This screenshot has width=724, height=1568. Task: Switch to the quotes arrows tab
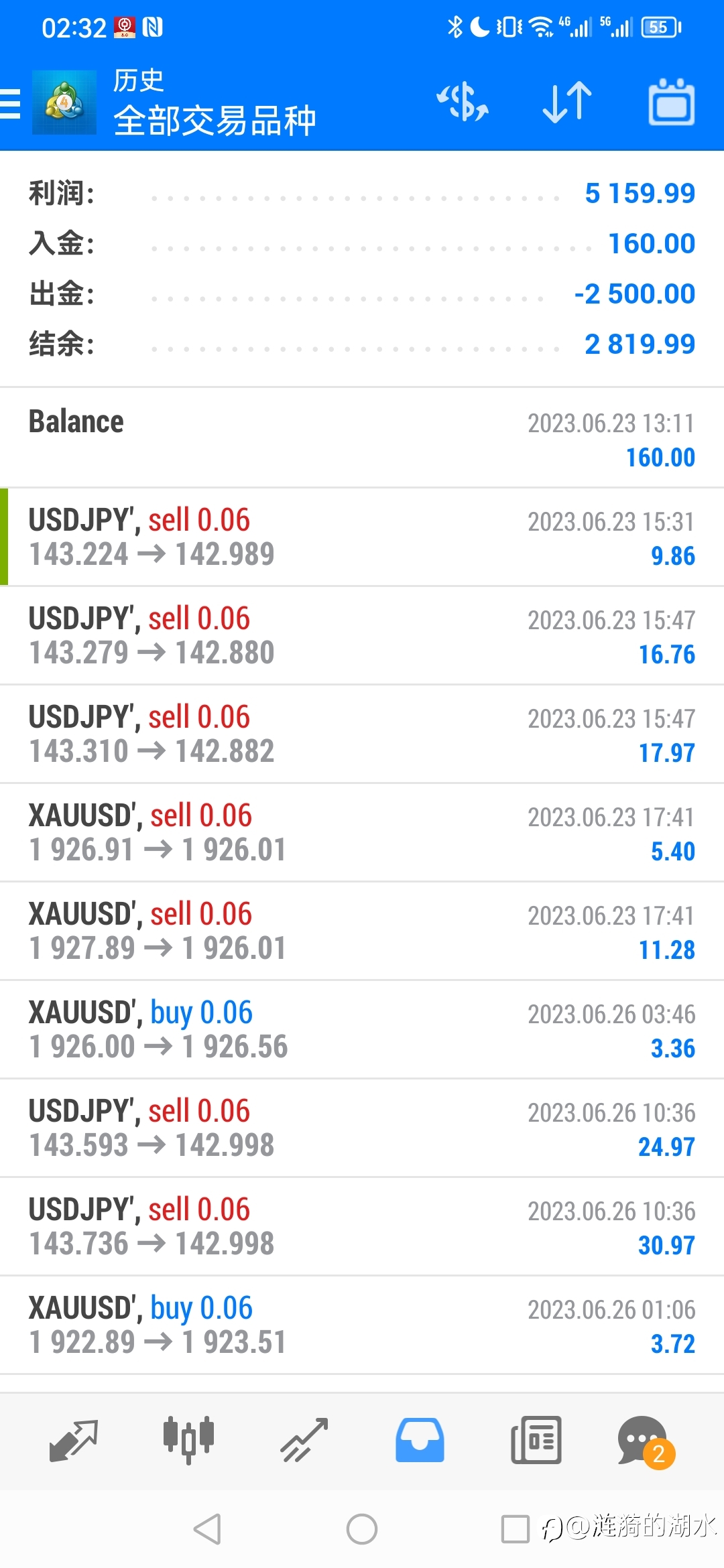(74, 1440)
